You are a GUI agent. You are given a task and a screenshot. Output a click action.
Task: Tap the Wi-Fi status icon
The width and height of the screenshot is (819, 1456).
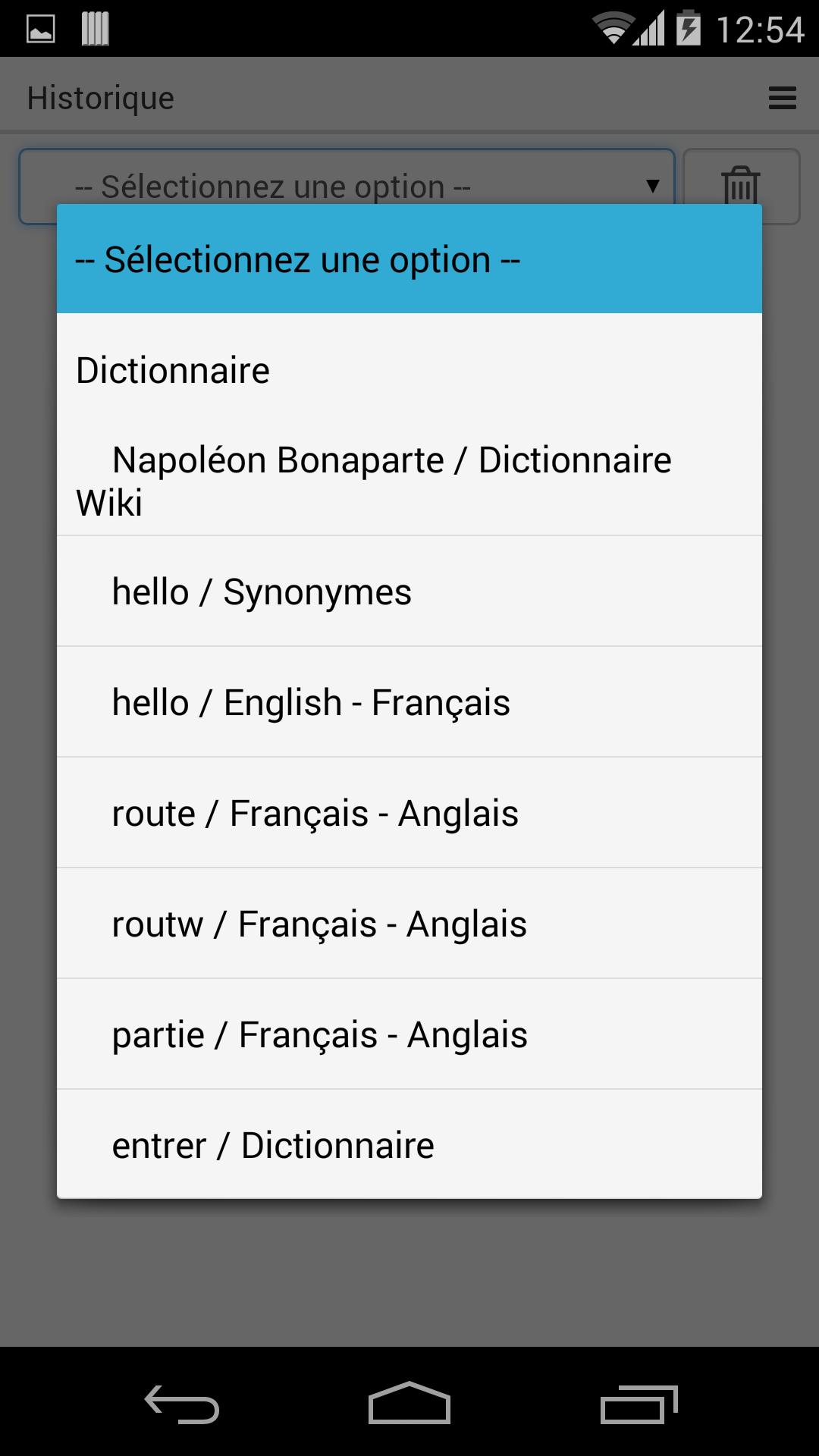click(x=614, y=28)
